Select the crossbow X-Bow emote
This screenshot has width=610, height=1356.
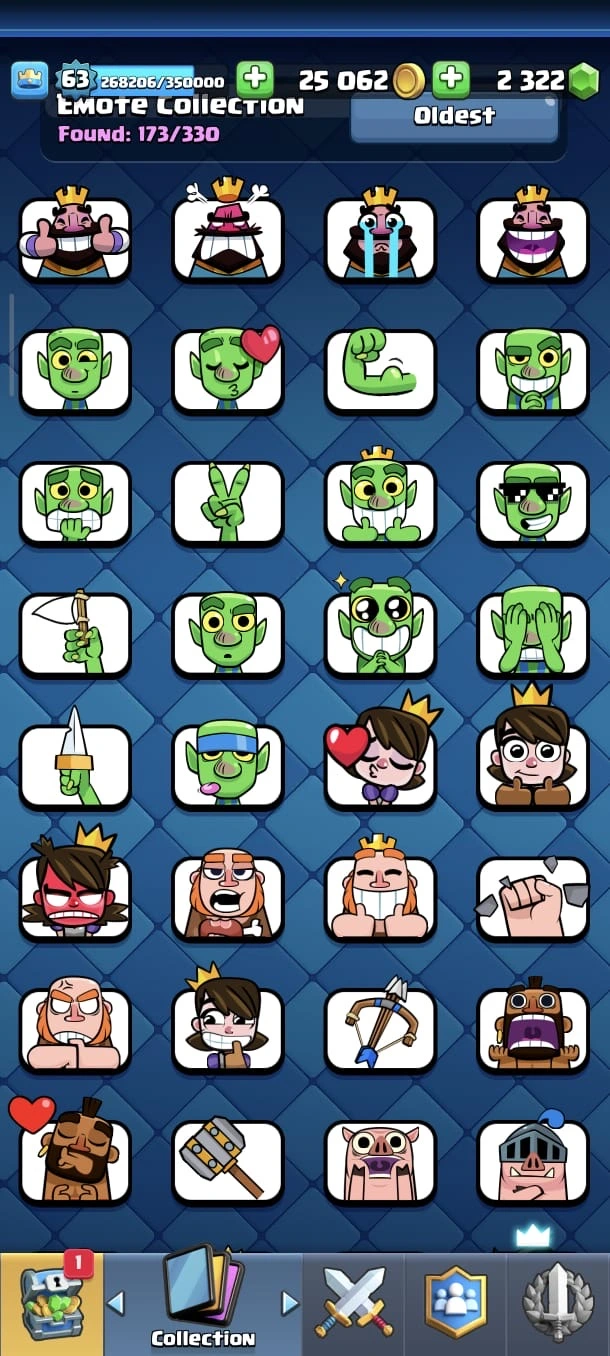coord(380,1029)
